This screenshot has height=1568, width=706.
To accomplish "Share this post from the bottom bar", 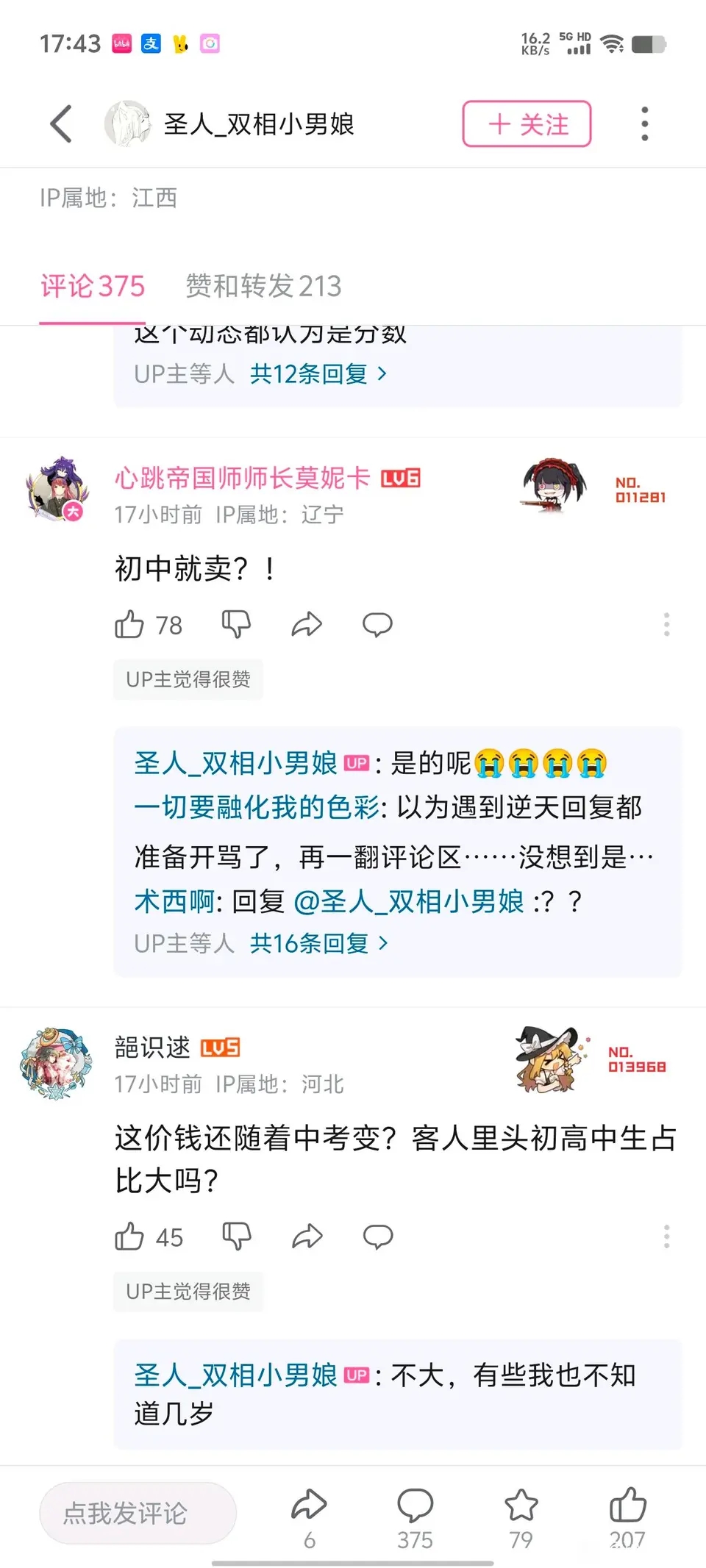I will click(x=309, y=1514).
